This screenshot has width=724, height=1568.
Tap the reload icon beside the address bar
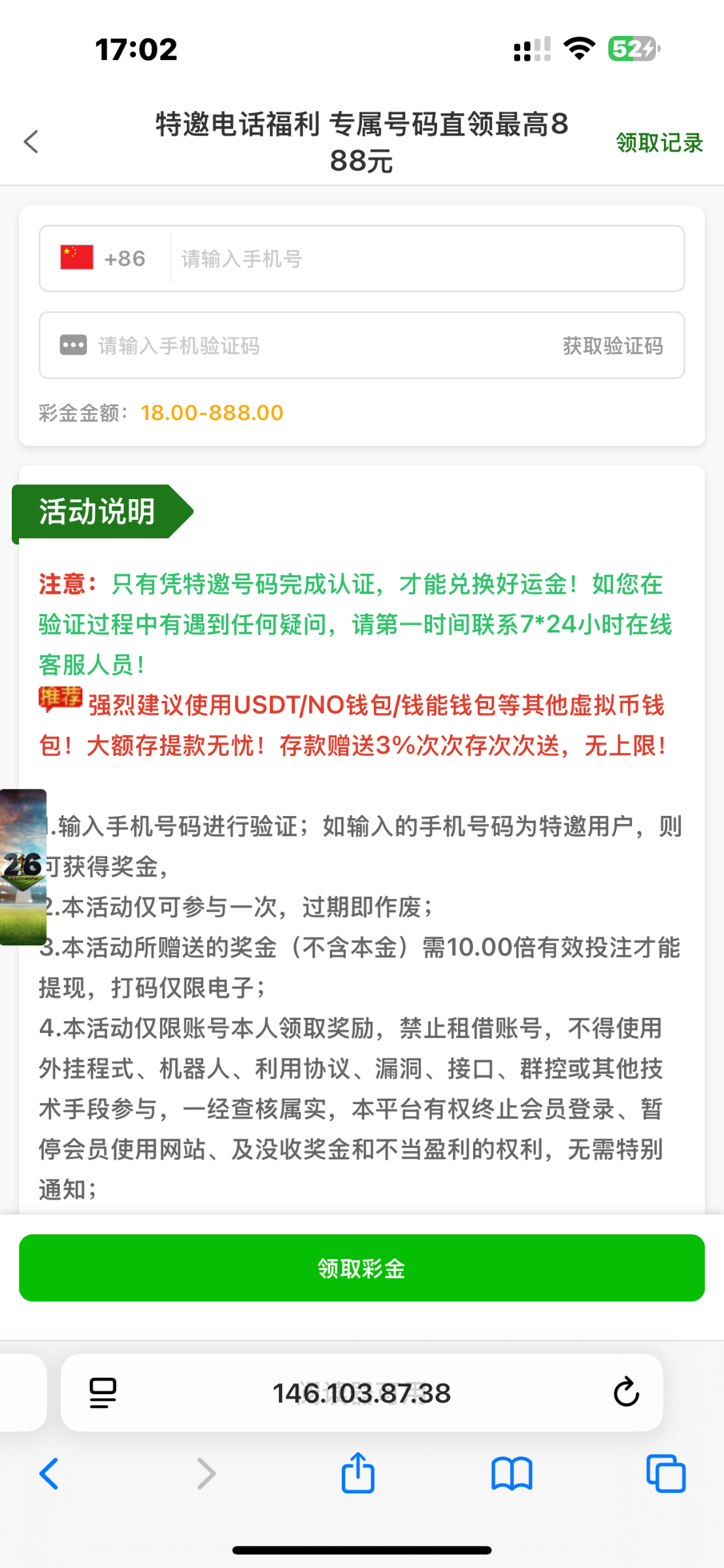(626, 1390)
